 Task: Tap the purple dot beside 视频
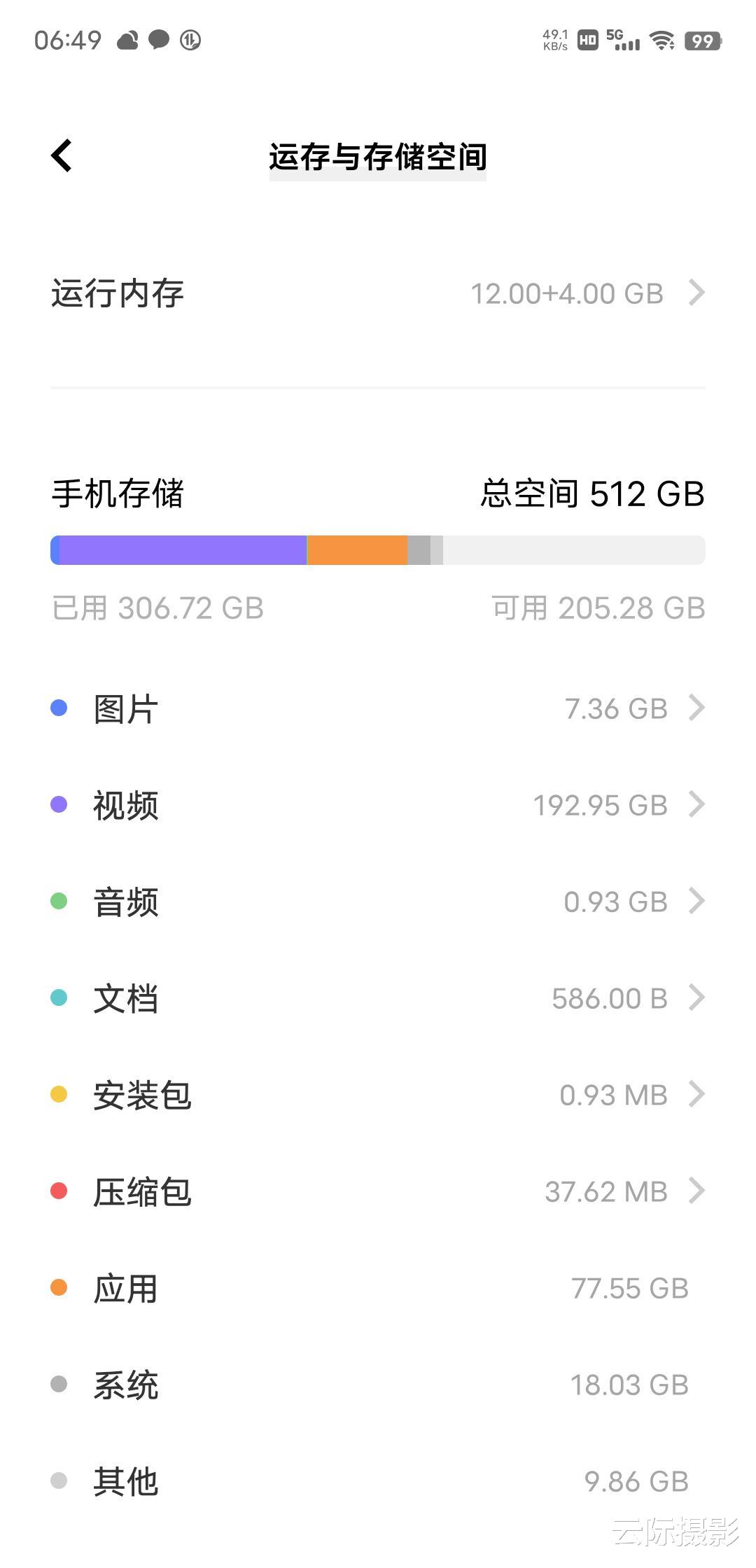click(59, 805)
